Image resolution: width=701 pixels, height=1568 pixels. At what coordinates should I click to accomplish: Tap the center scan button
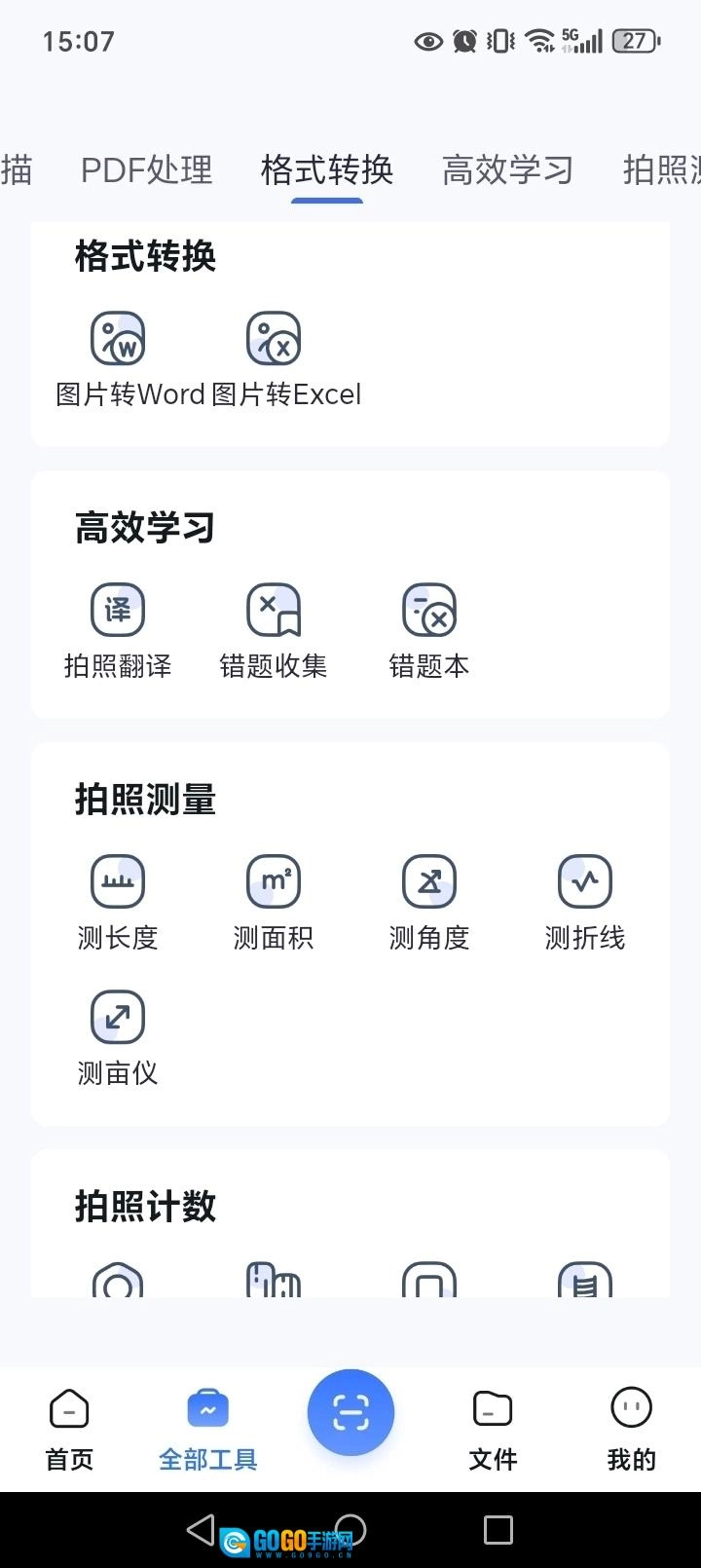[350, 1412]
